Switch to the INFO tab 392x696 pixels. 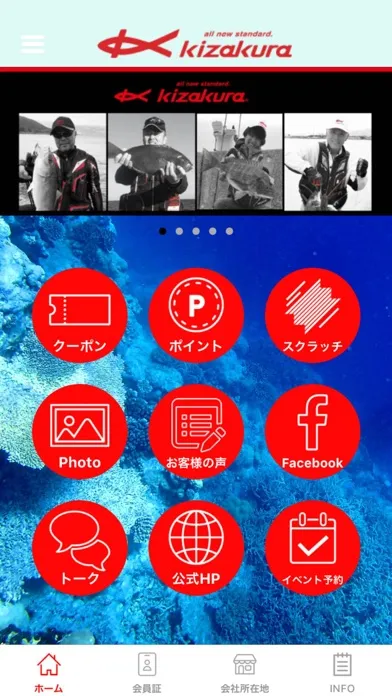coord(342,672)
